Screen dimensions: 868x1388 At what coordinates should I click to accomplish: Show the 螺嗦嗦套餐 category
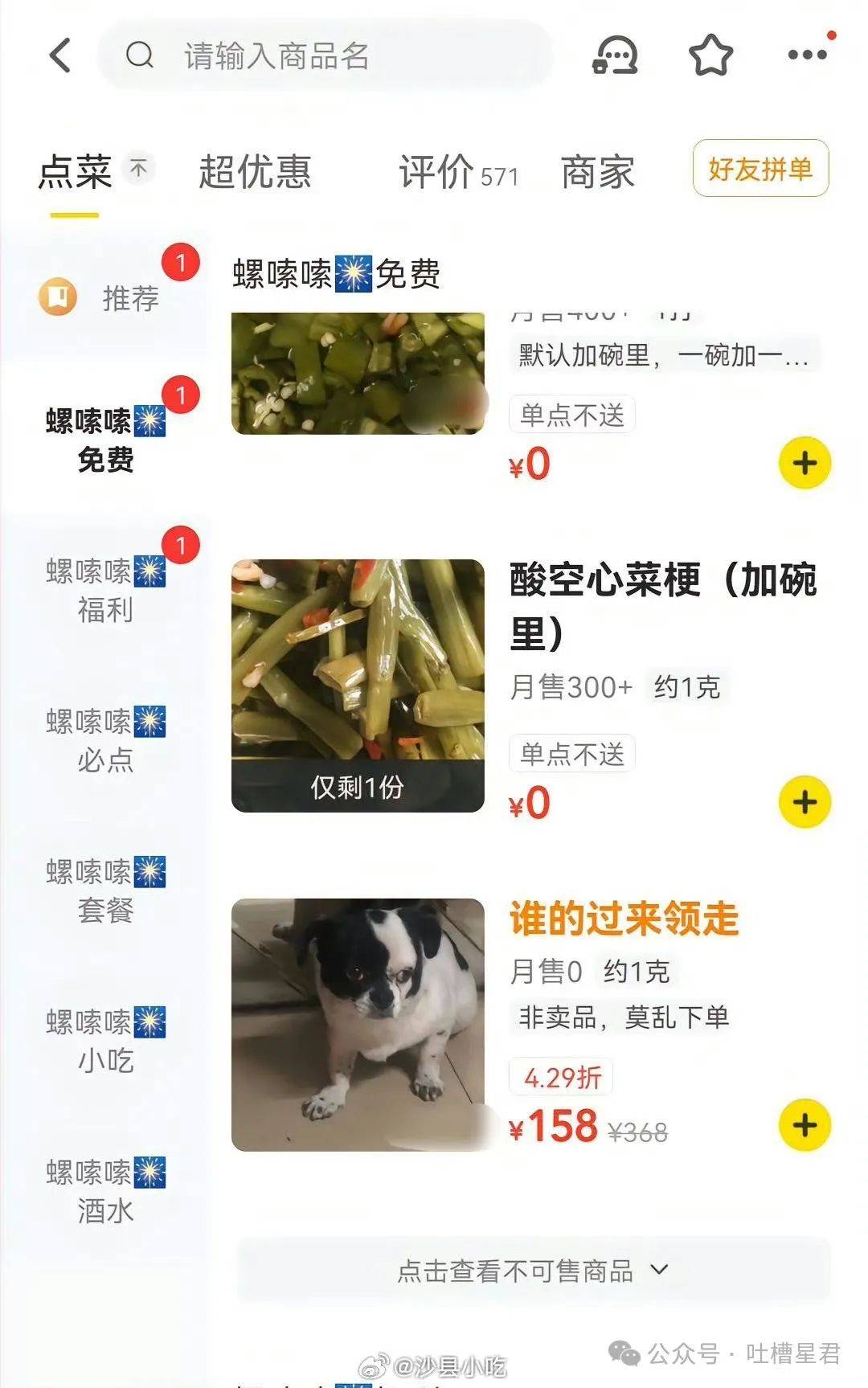click(x=104, y=891)
